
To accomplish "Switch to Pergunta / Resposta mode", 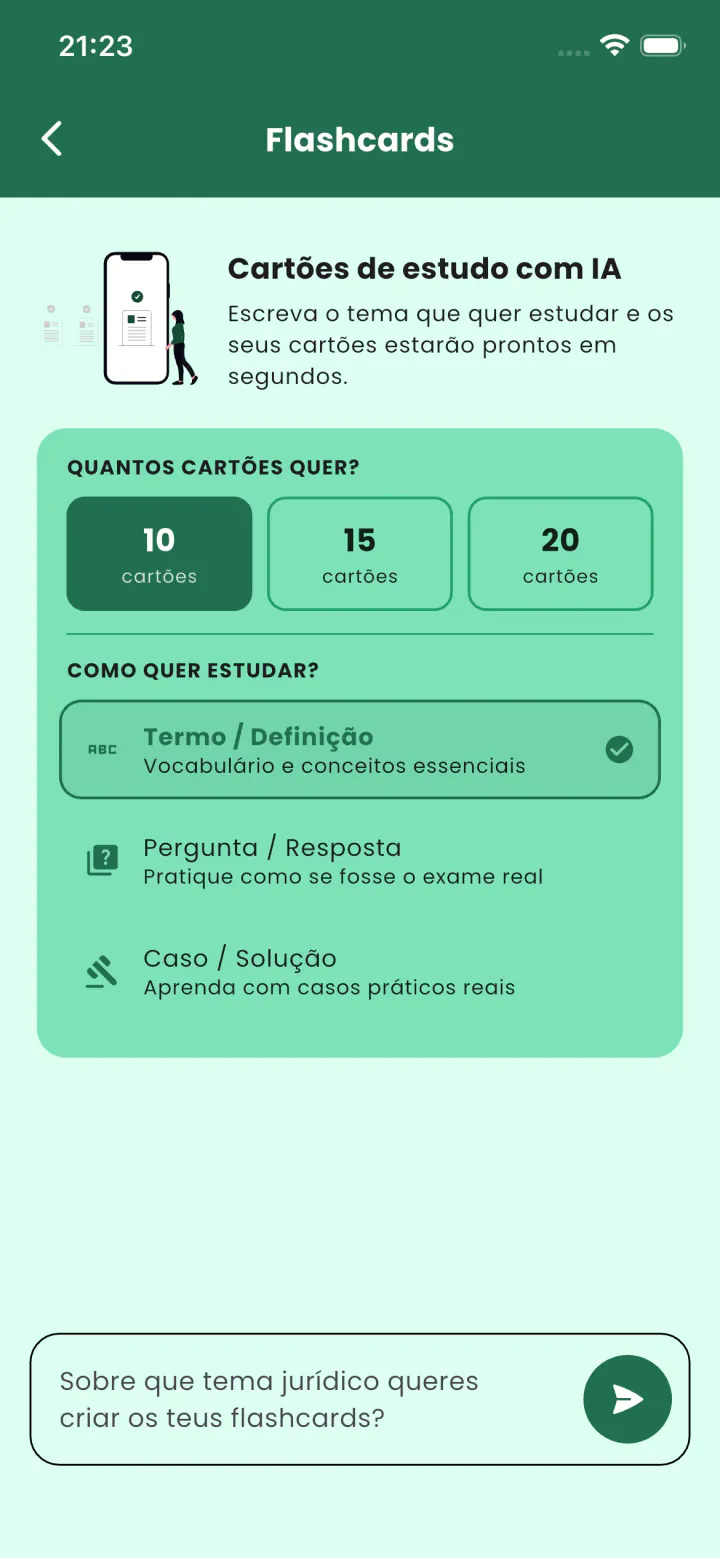I will pyautogui.click(x=360, y=861).
